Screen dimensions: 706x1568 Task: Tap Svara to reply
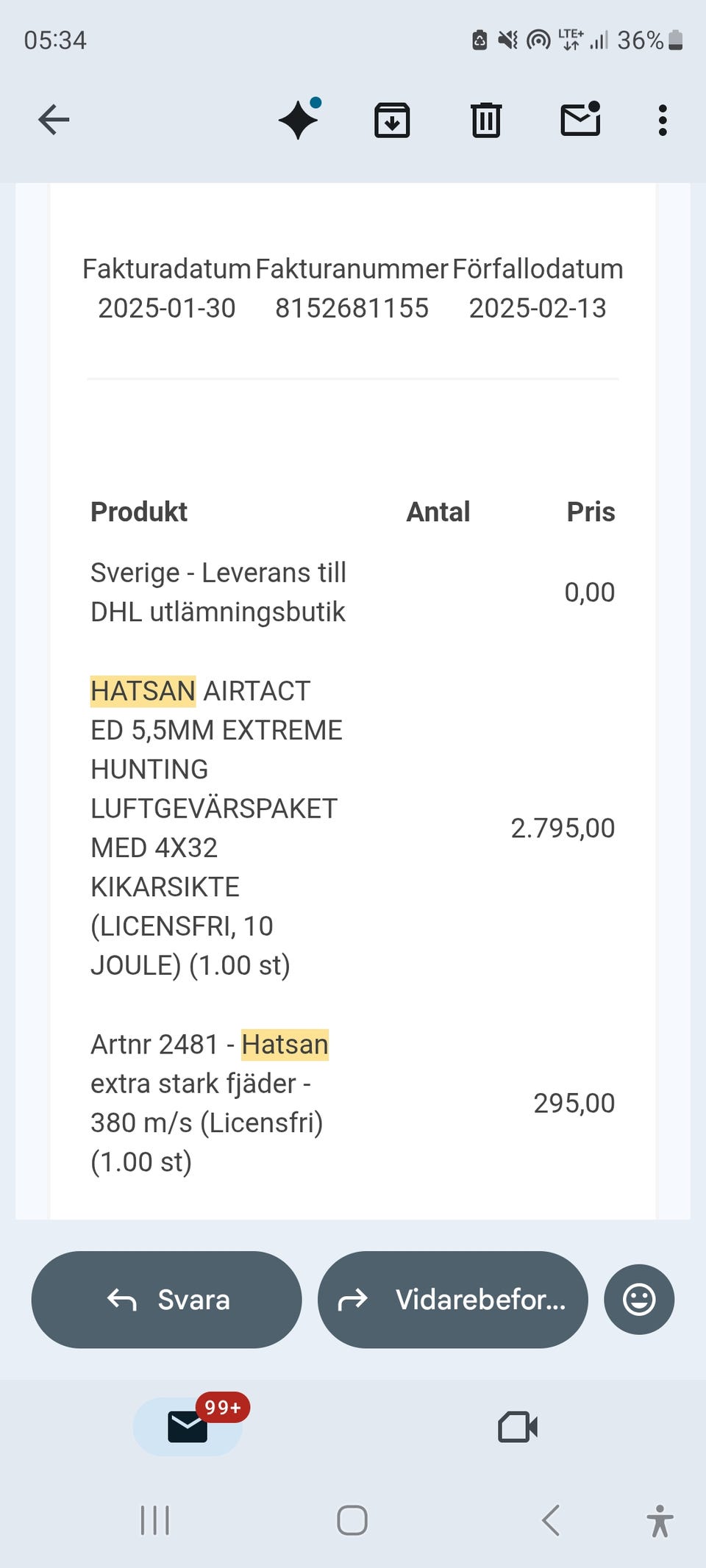click(167, 1300)
